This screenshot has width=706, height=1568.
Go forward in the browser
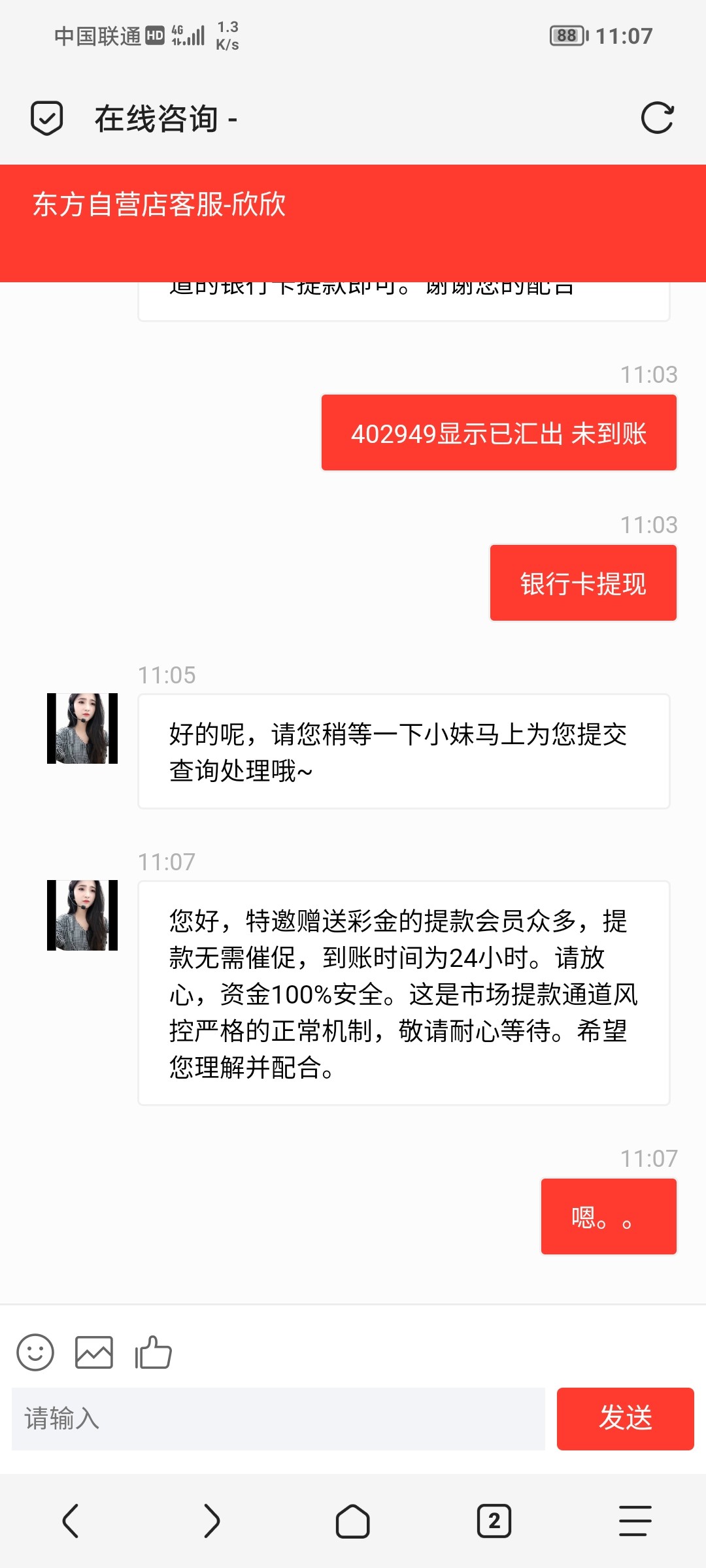tap(212, 1521)
